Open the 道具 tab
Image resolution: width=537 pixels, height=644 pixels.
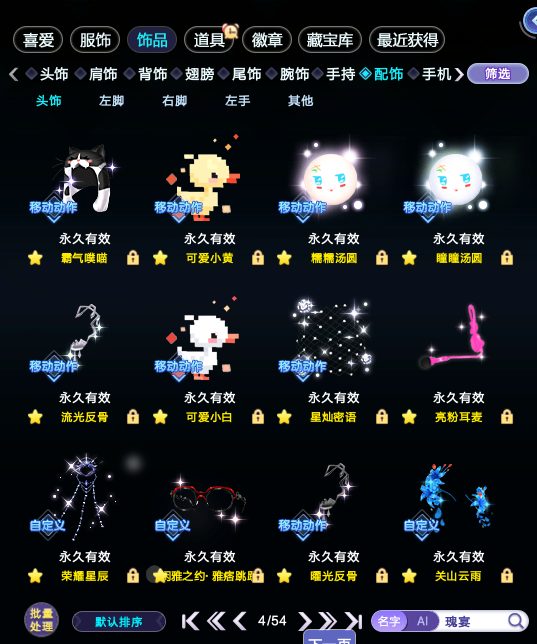[x=209, y=40]
